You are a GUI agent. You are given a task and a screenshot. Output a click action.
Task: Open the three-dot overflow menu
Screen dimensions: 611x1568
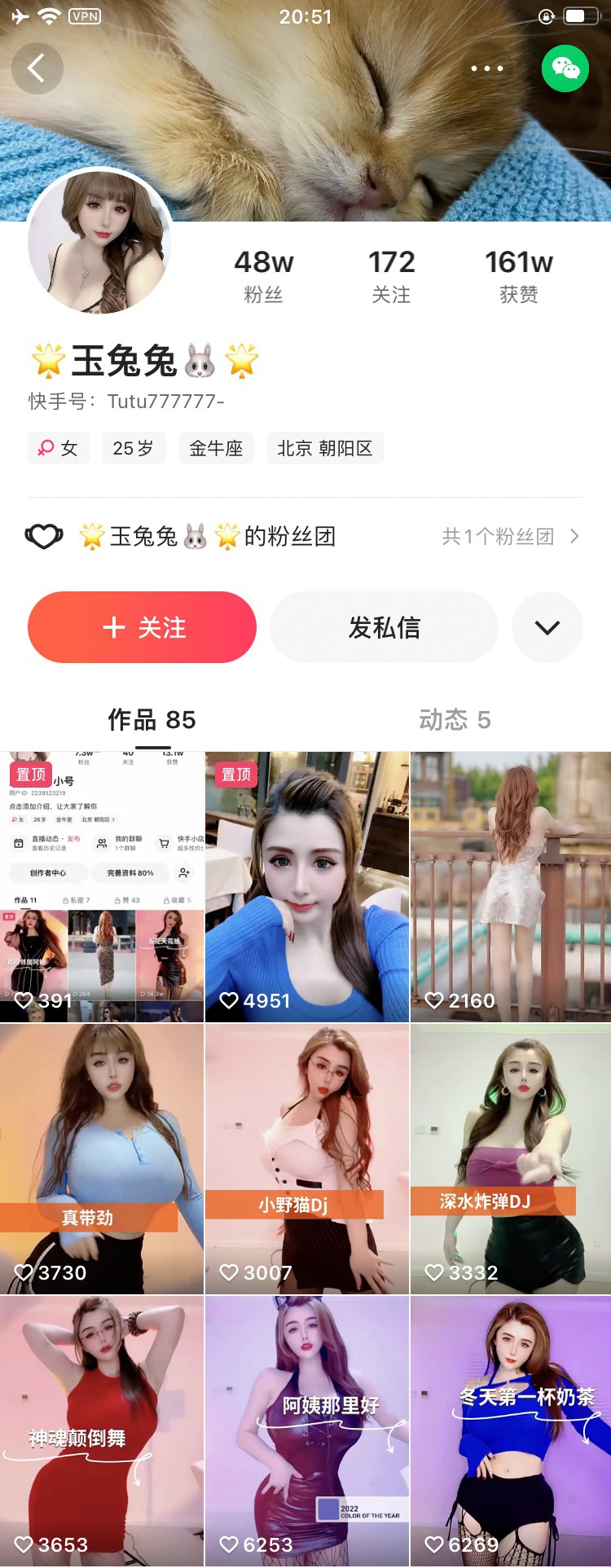[x=487, y=68]
